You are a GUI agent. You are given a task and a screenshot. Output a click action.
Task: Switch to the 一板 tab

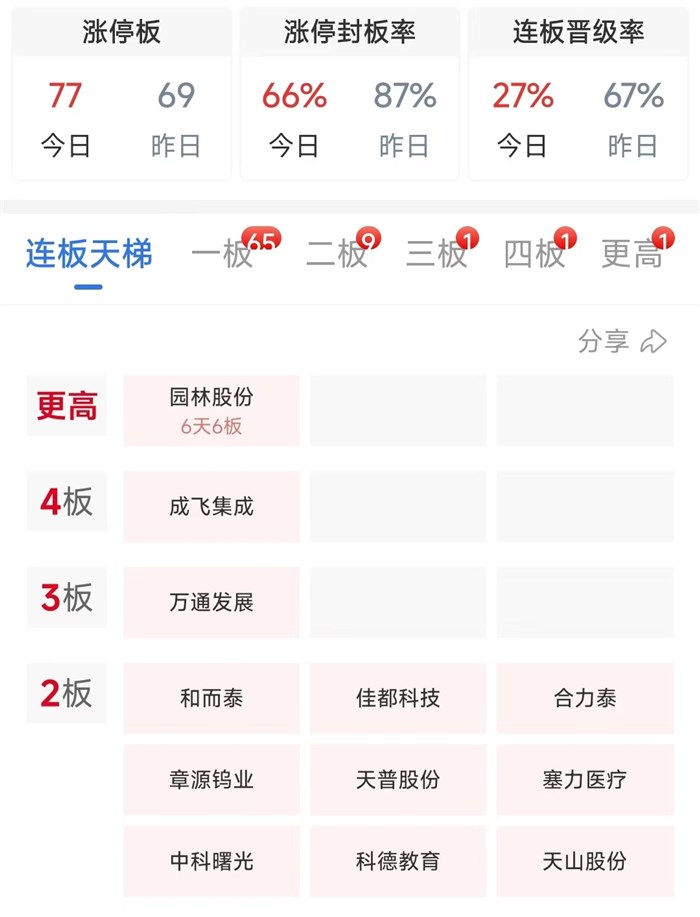(x=222, y=254)
